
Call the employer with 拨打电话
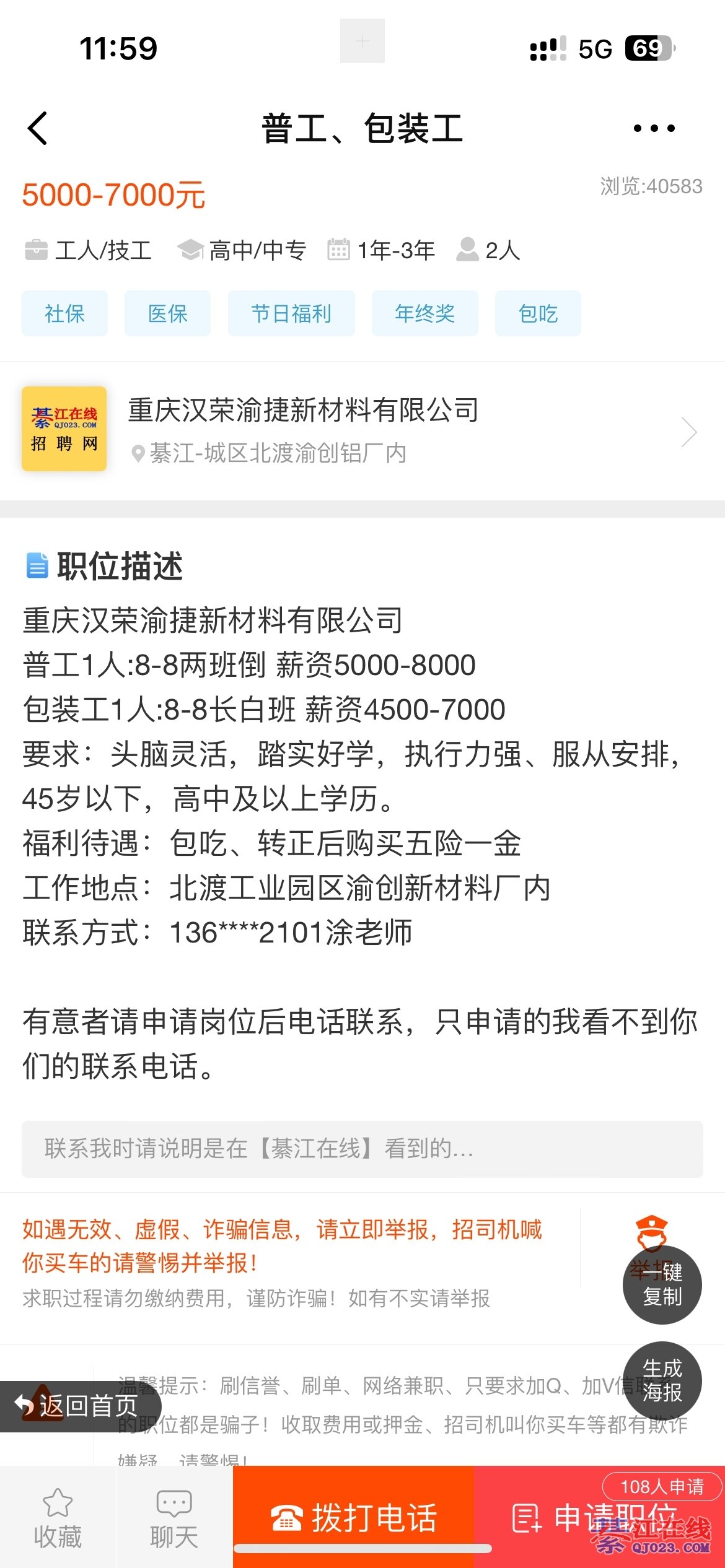point(354,1517)
